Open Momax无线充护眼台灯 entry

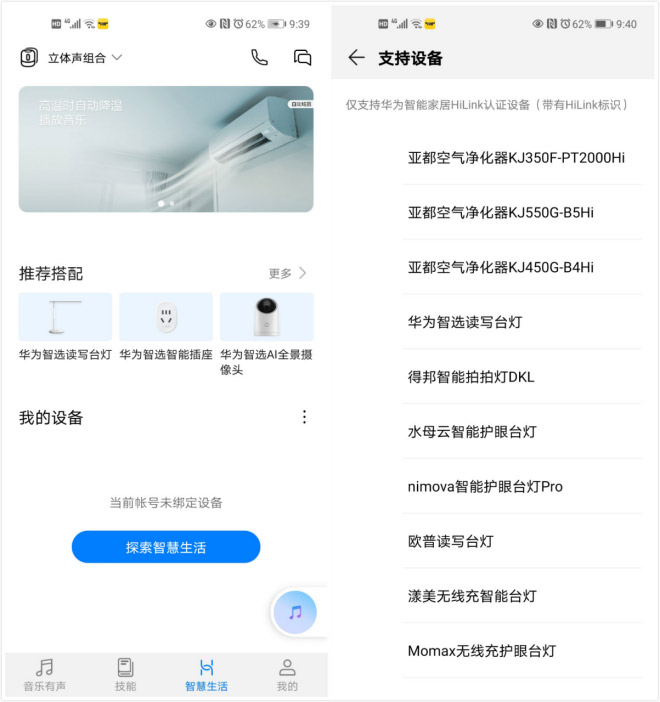pyautogui.click(x=482, y=651)
